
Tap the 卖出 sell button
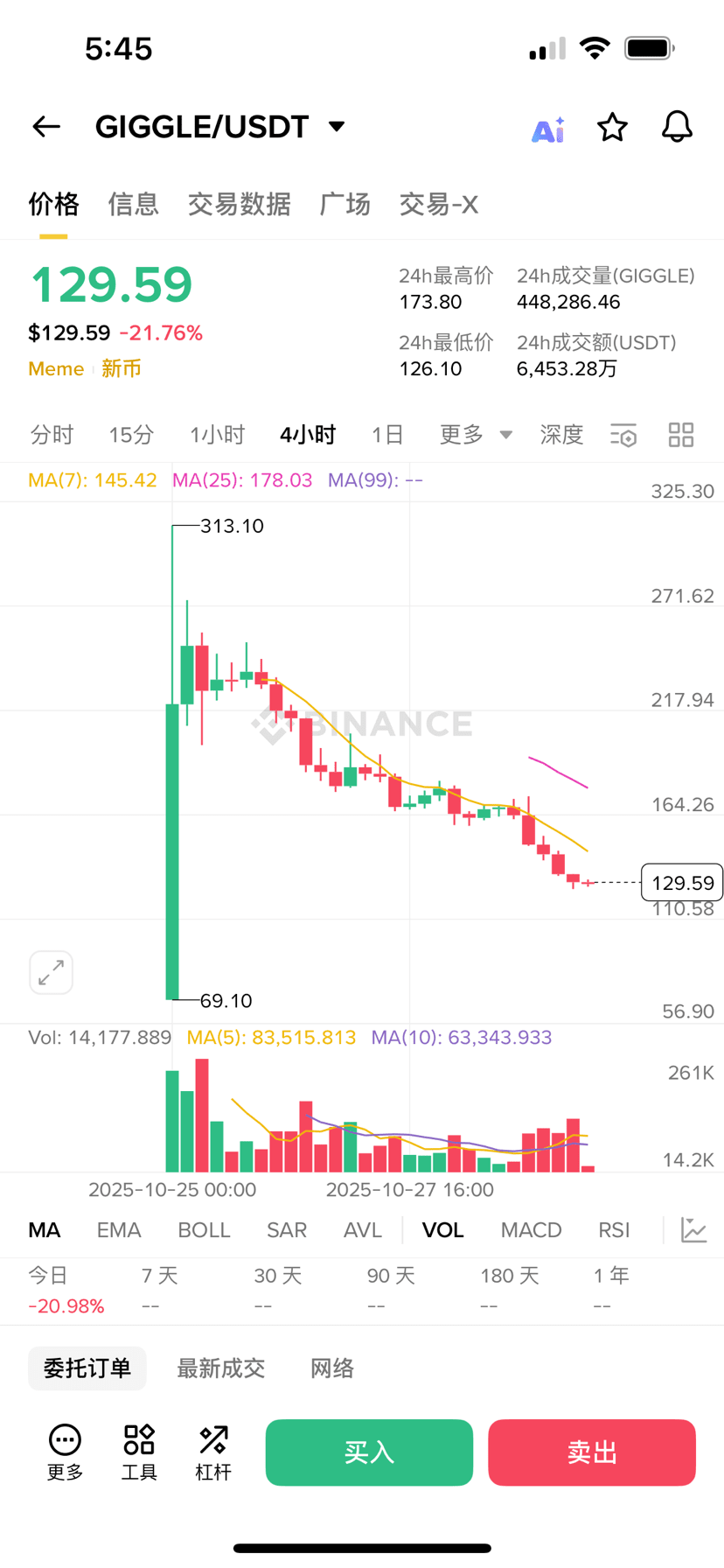coord(592,1452)
